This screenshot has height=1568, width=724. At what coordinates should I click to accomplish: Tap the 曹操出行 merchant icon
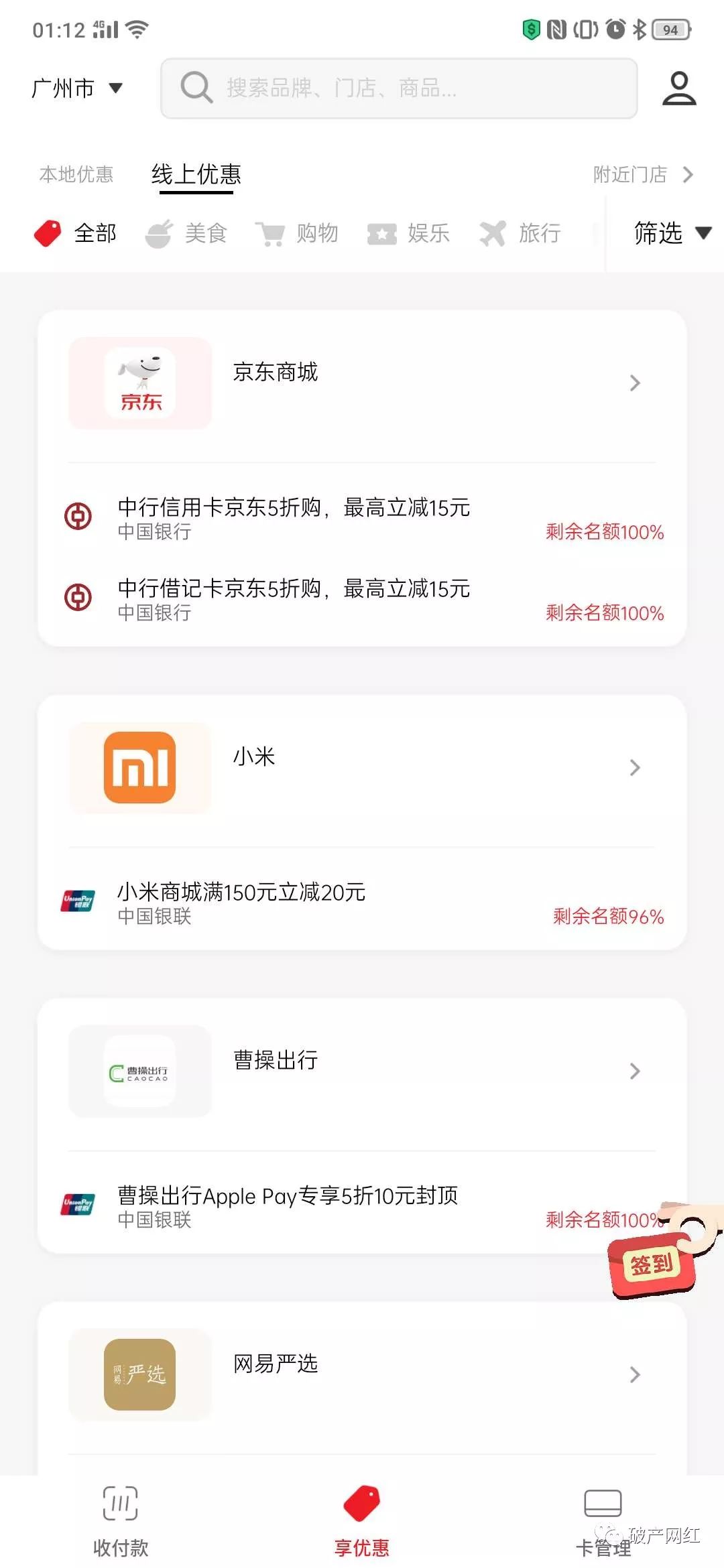(139, 1072)
